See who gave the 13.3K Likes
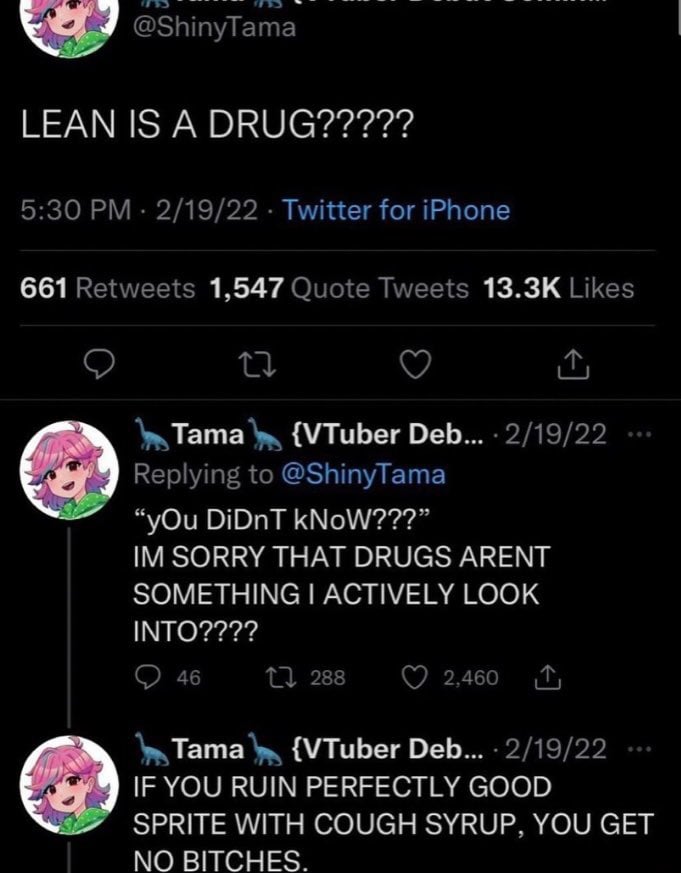 pyautogui.click(x=558, y=289)
